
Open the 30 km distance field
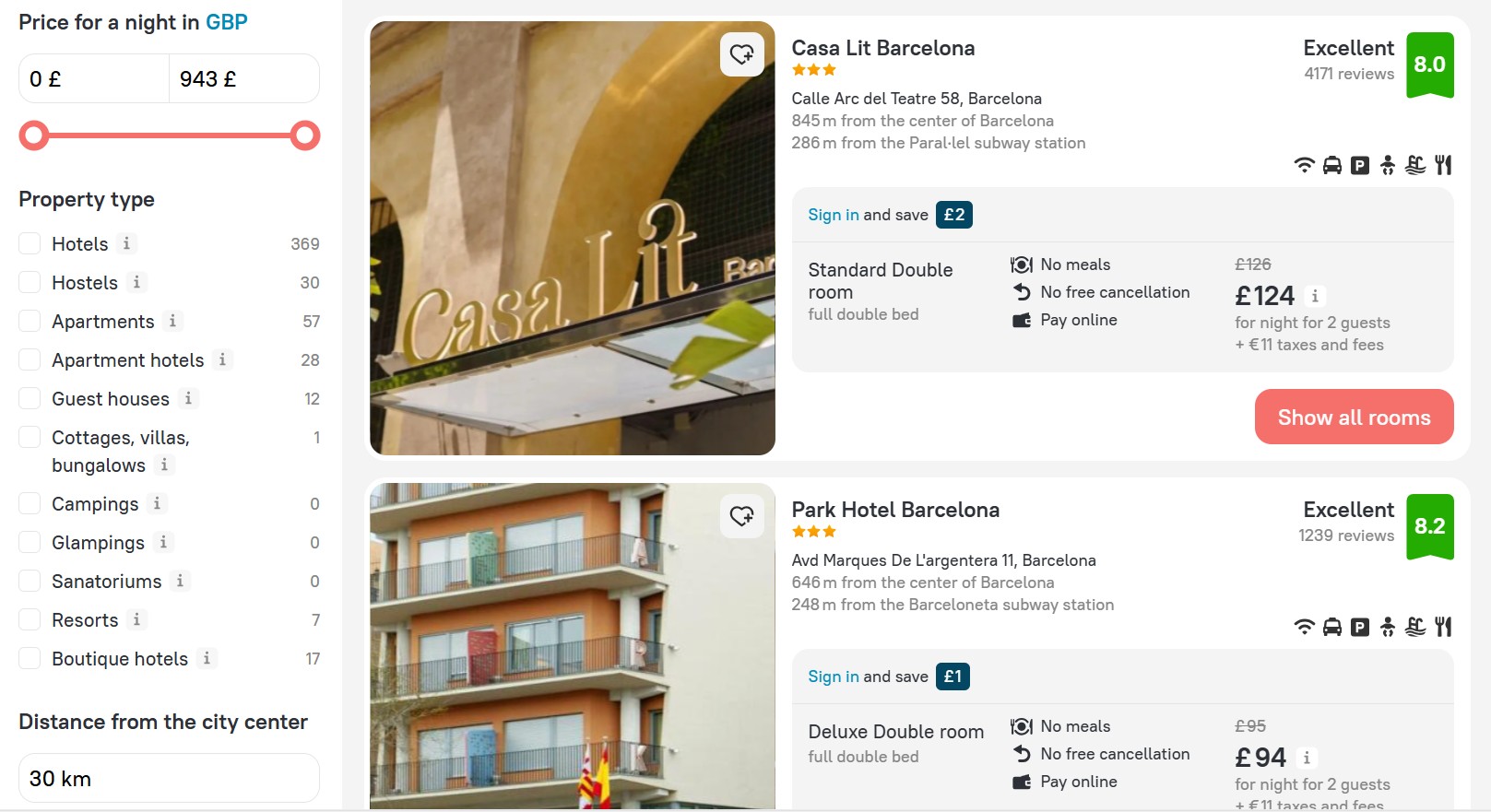(x=169, y=779)
